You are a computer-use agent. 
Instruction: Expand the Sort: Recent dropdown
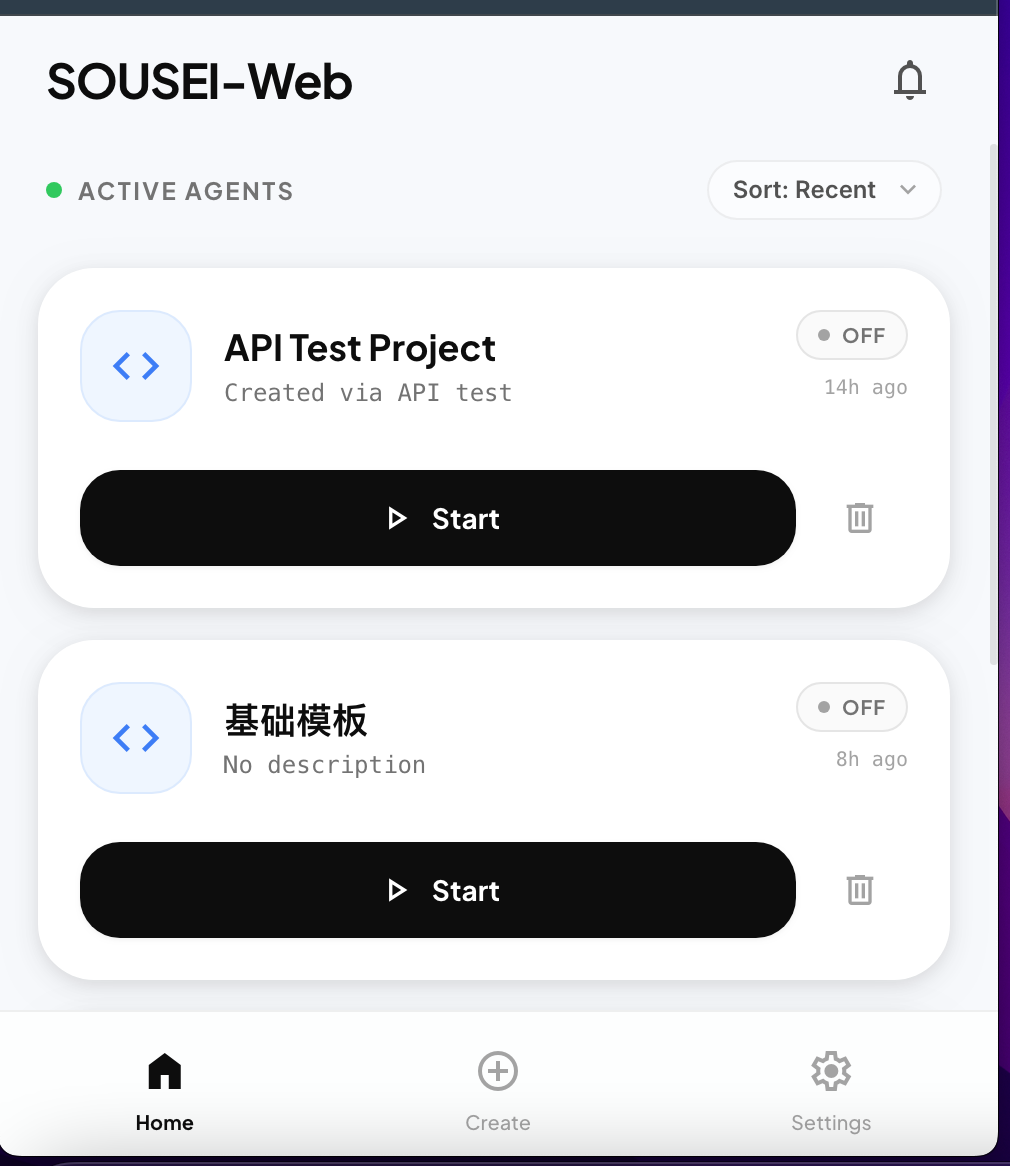tap(824, 190)
